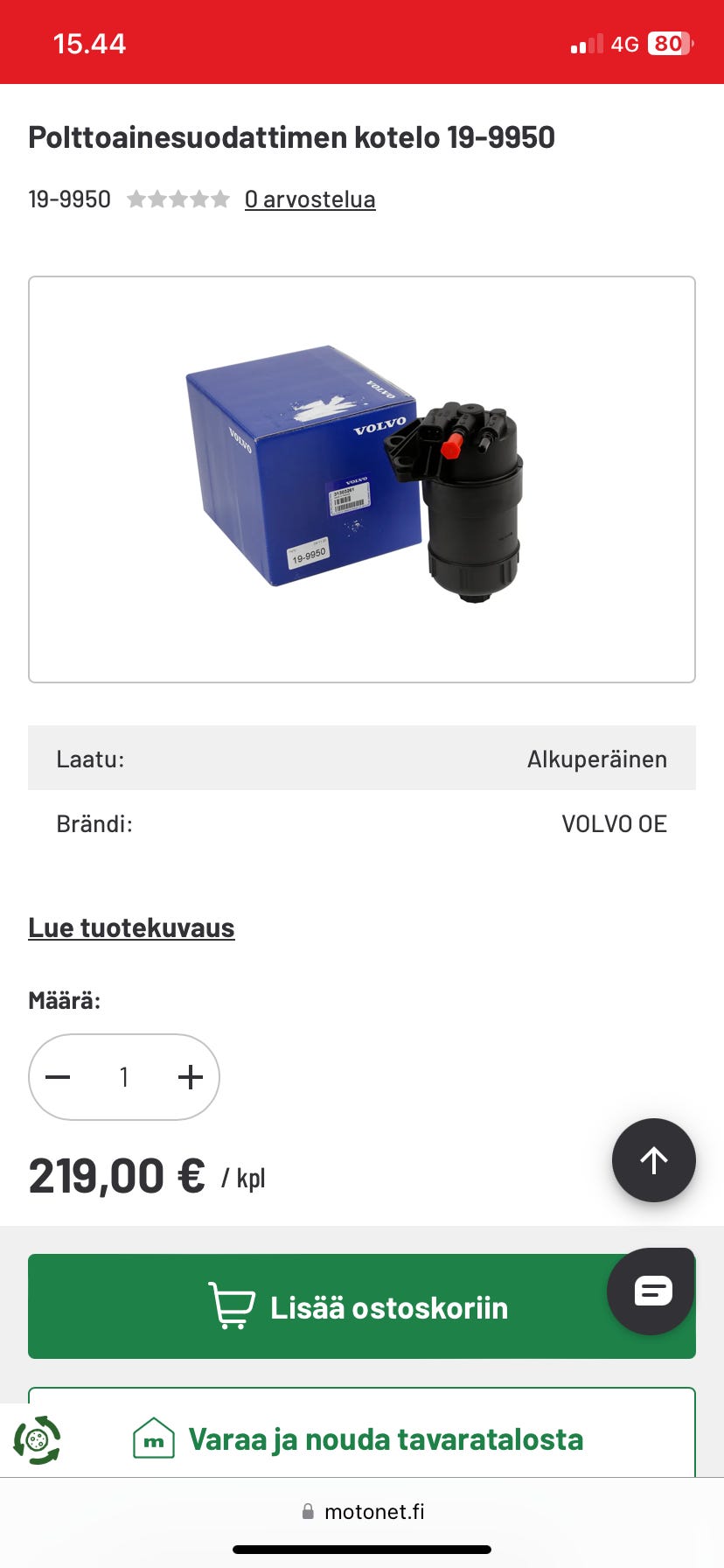
Task: Tap the motonet.fi address bar
Action: [x=362, y=1511]
